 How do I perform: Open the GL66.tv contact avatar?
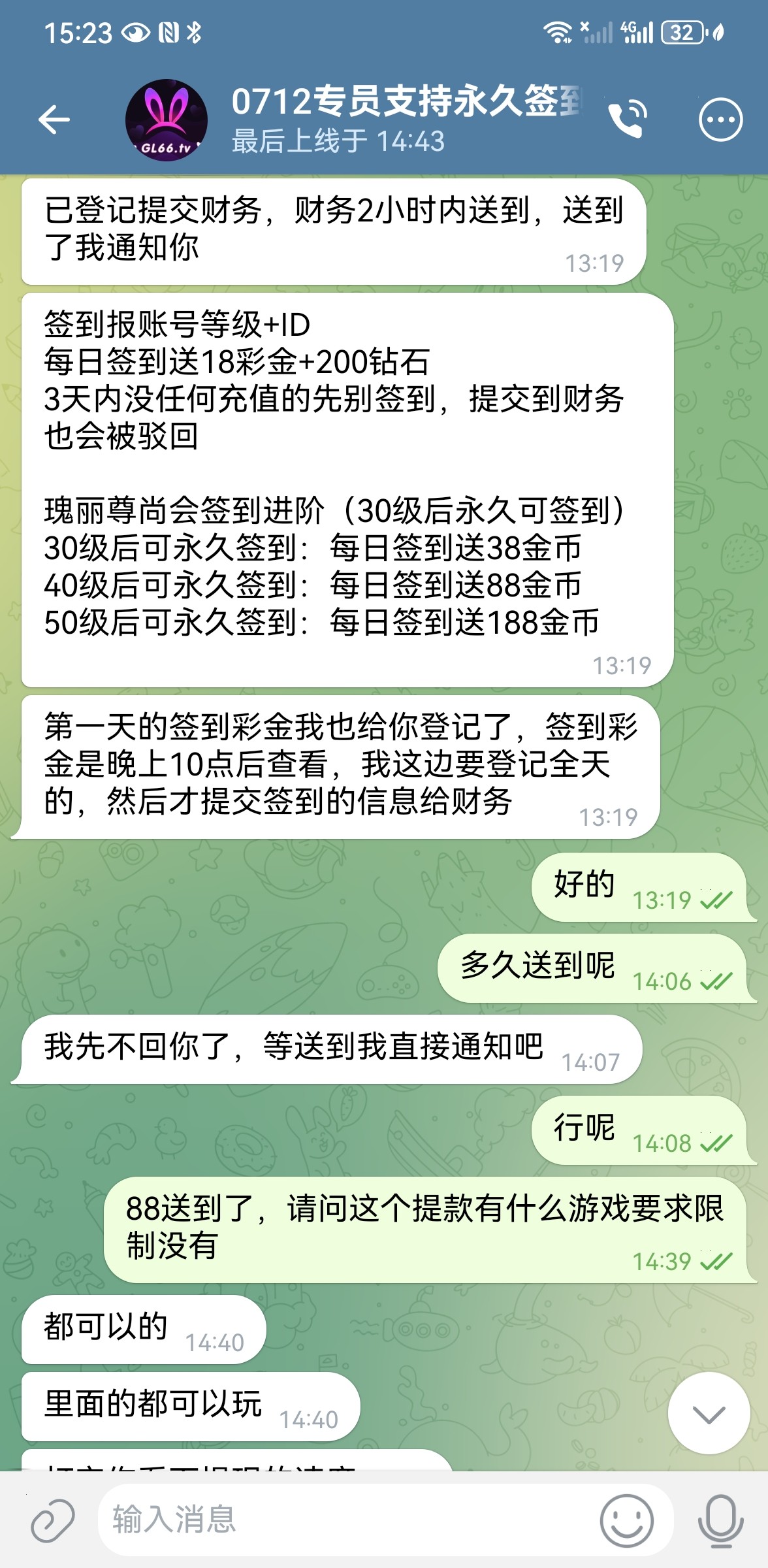(166, 120)
